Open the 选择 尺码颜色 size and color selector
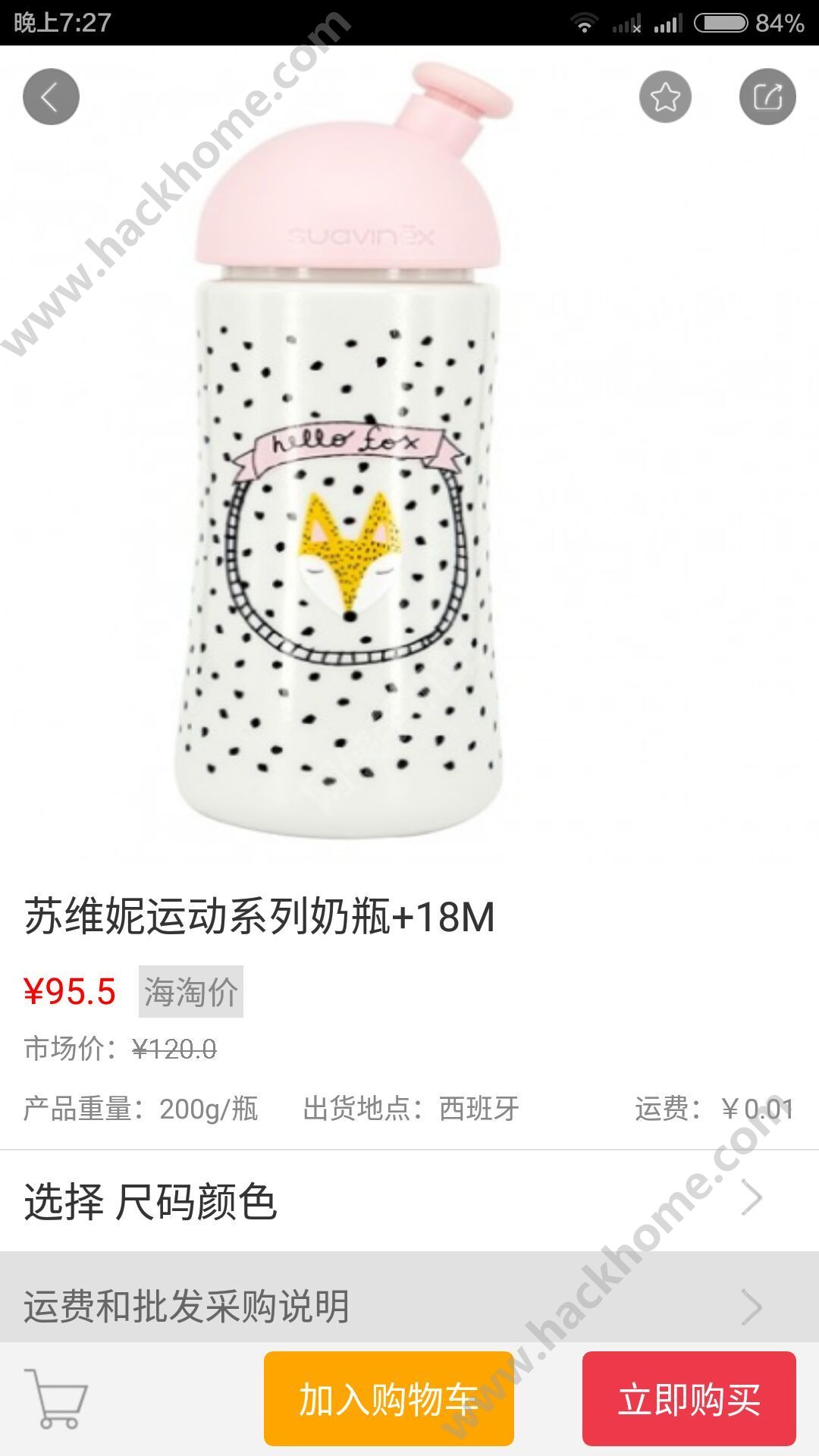819x1456 pixels. (409, 1201)
